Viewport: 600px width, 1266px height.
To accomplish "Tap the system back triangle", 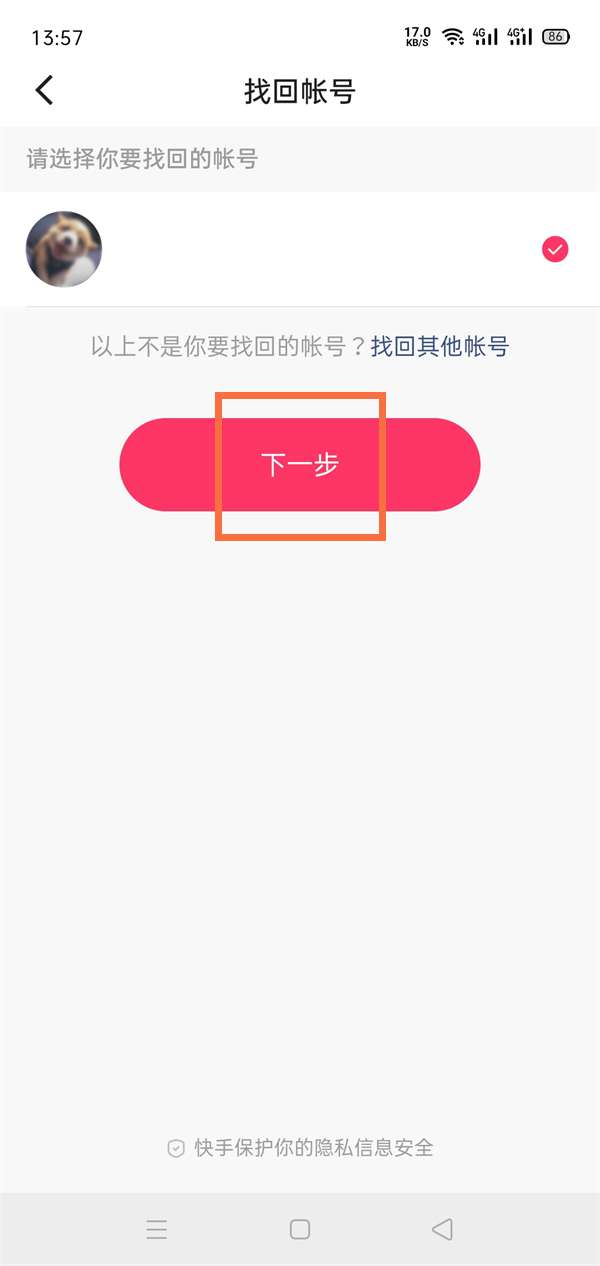I will point(442,1230).
